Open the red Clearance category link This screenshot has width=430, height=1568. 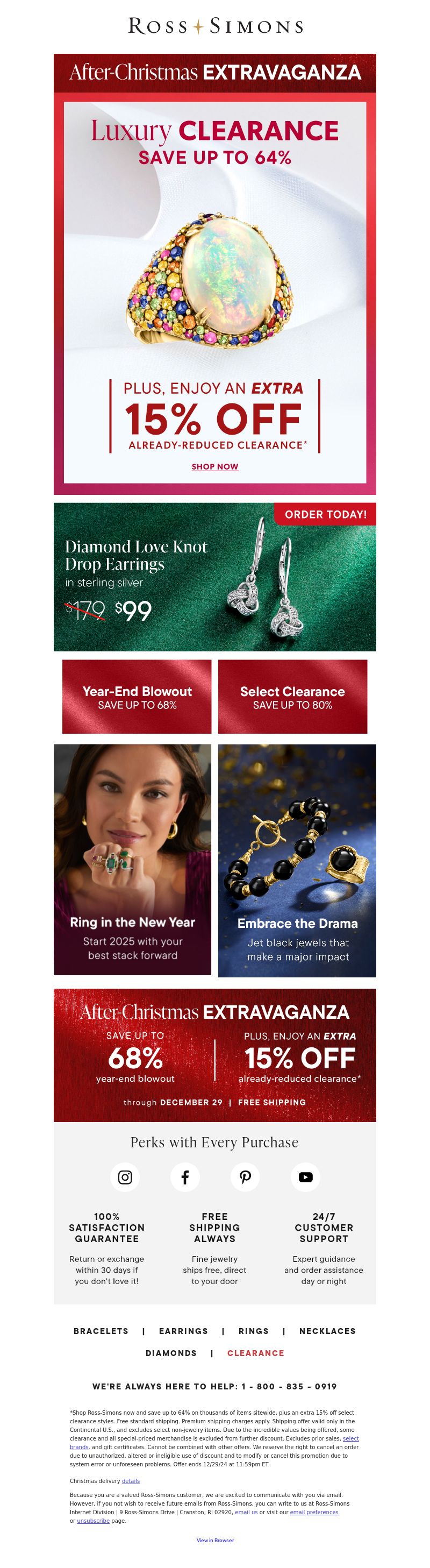255,1352
